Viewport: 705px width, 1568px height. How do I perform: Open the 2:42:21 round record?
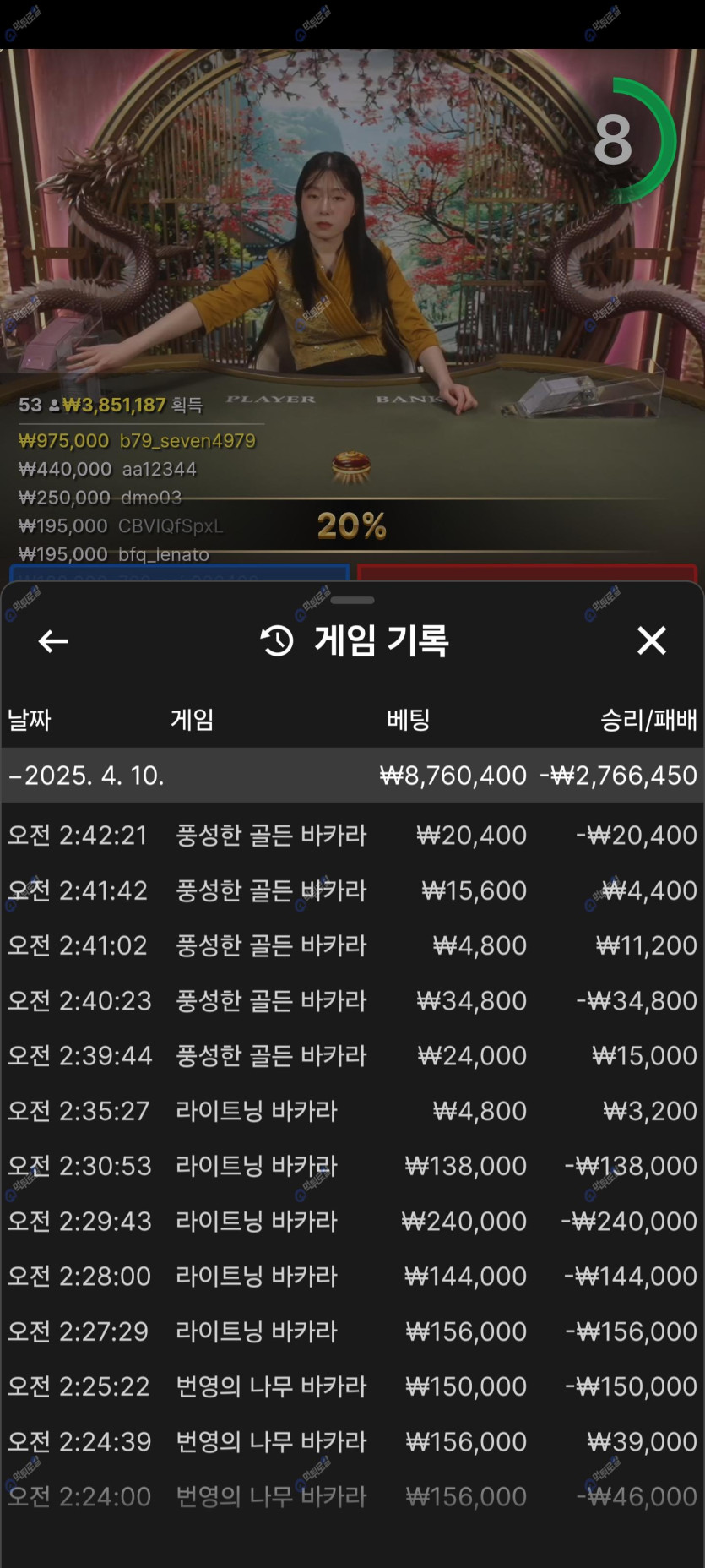coord(352,835)
